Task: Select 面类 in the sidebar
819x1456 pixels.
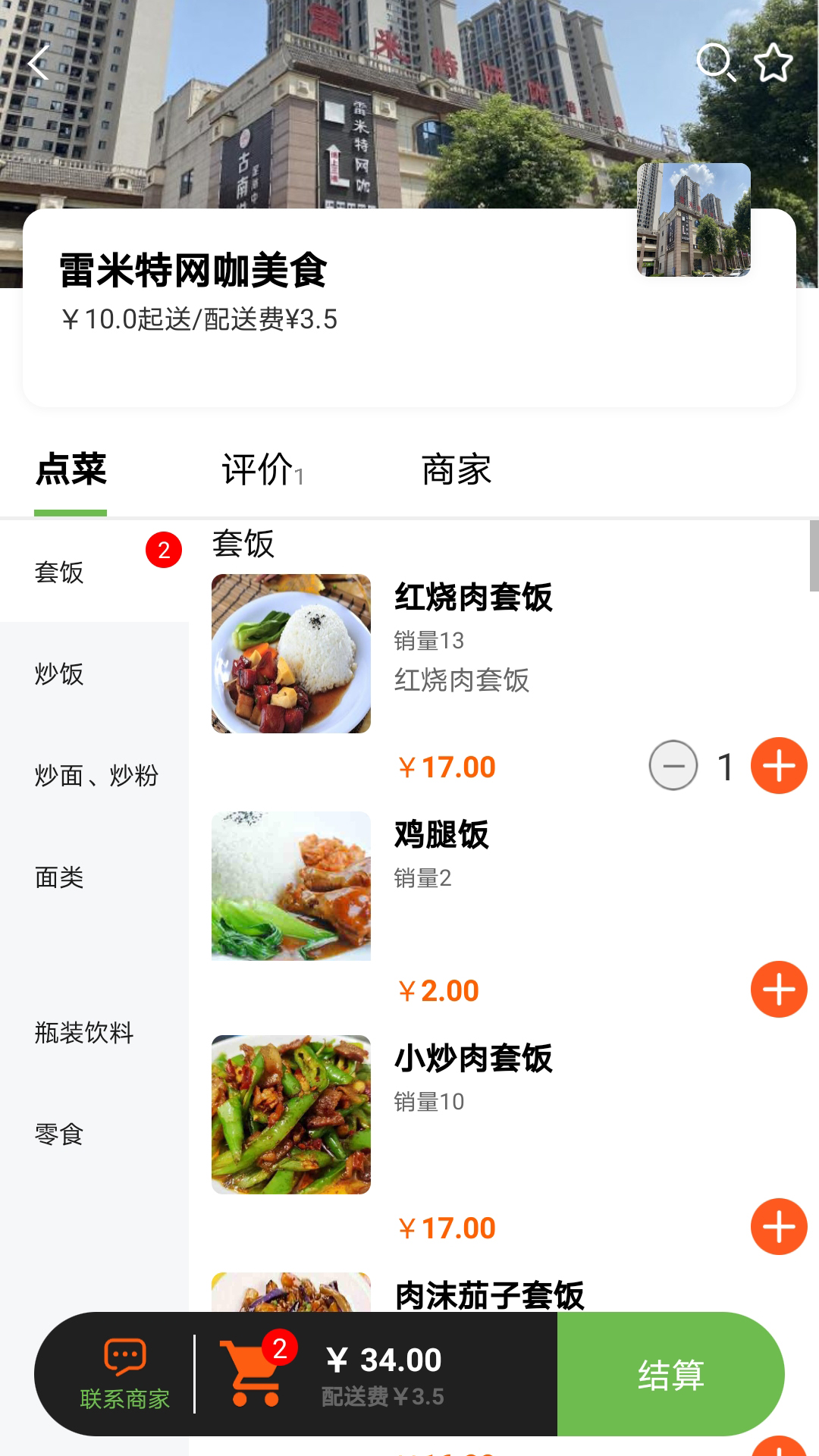Action: [61, 878]
